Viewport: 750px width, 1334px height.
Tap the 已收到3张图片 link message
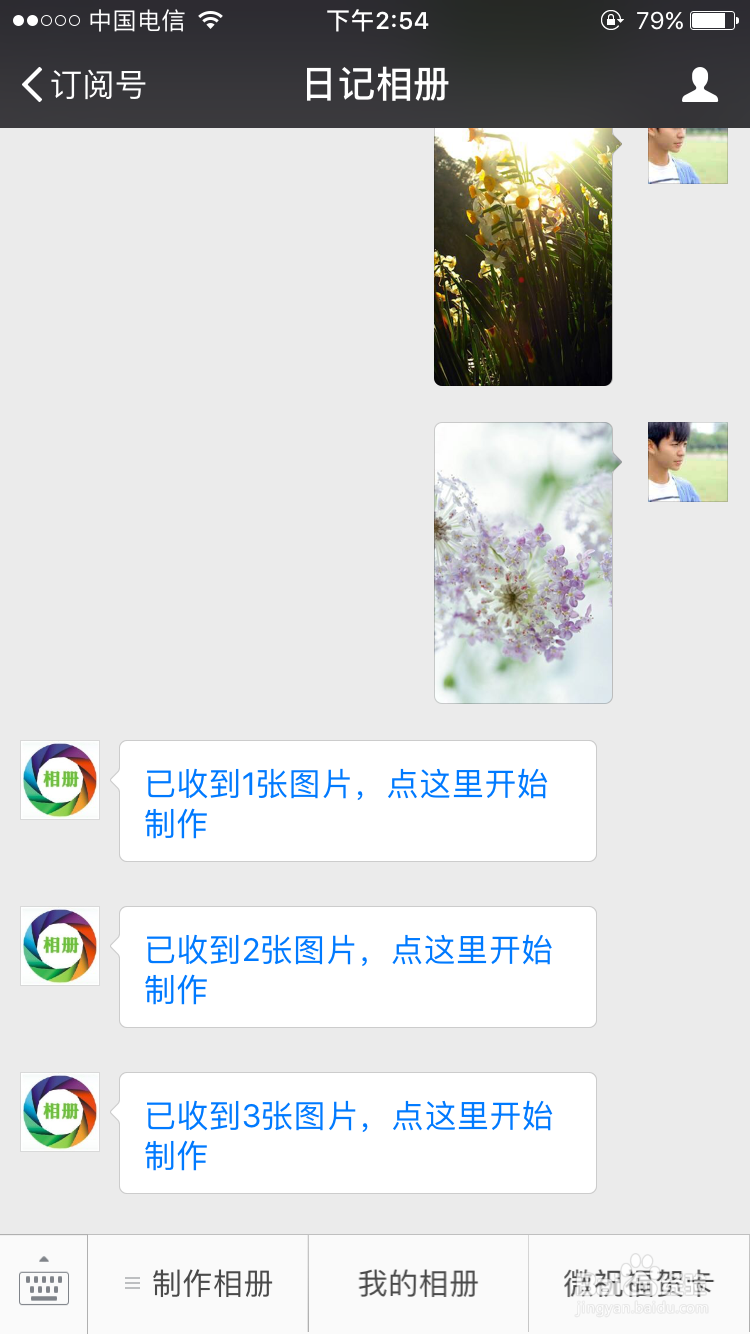(x=347, y=1135)
